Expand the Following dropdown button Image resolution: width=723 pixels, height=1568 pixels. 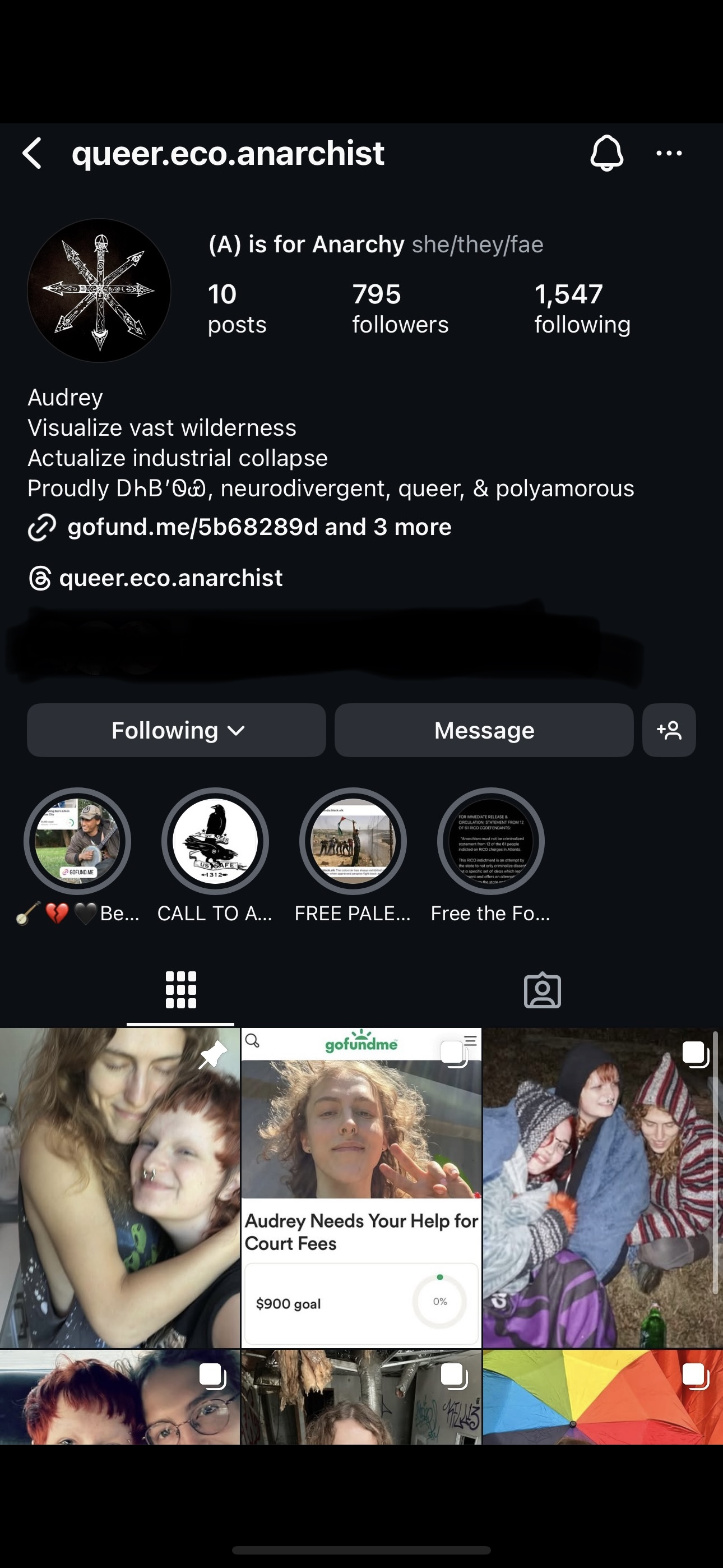point(177,730)
